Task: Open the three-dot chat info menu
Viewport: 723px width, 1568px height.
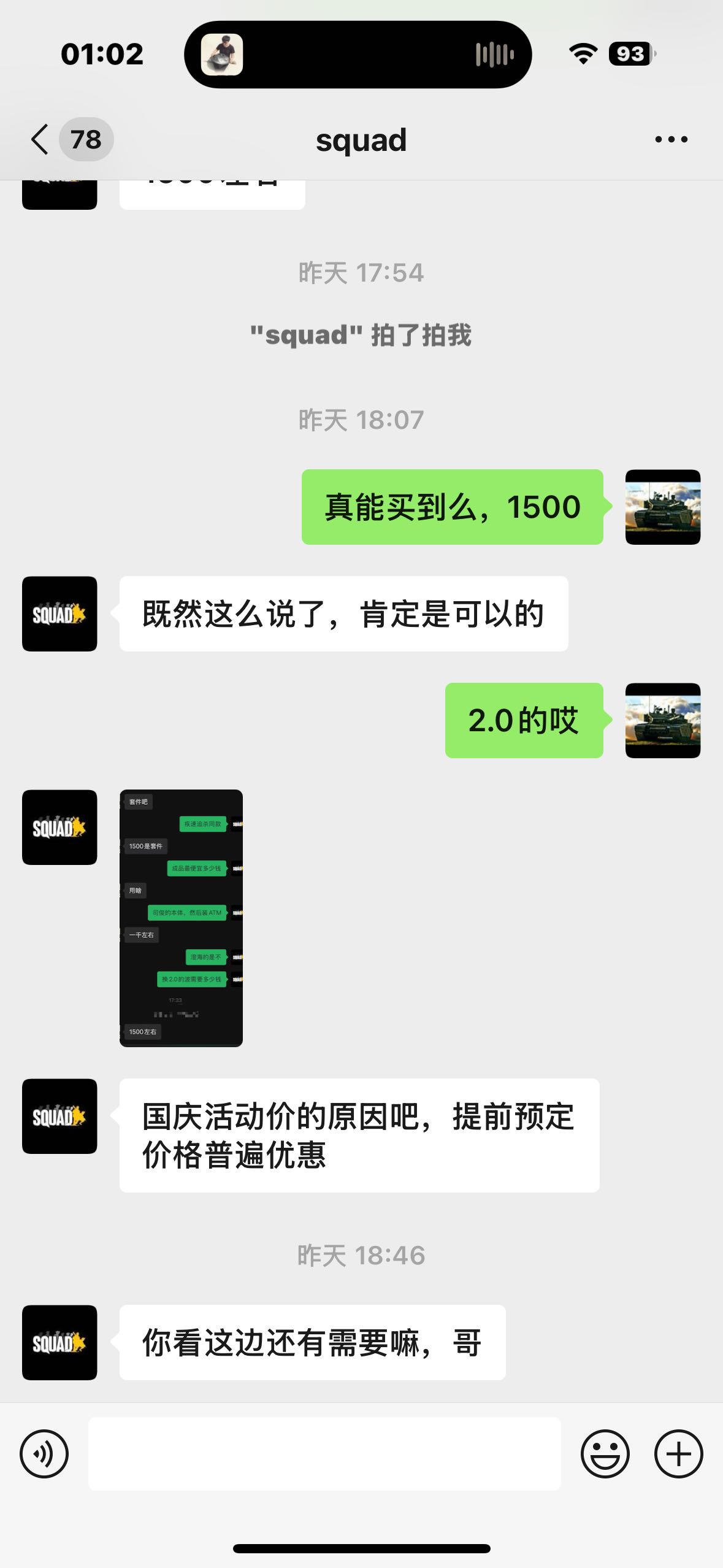Action: tap(671, 140)
